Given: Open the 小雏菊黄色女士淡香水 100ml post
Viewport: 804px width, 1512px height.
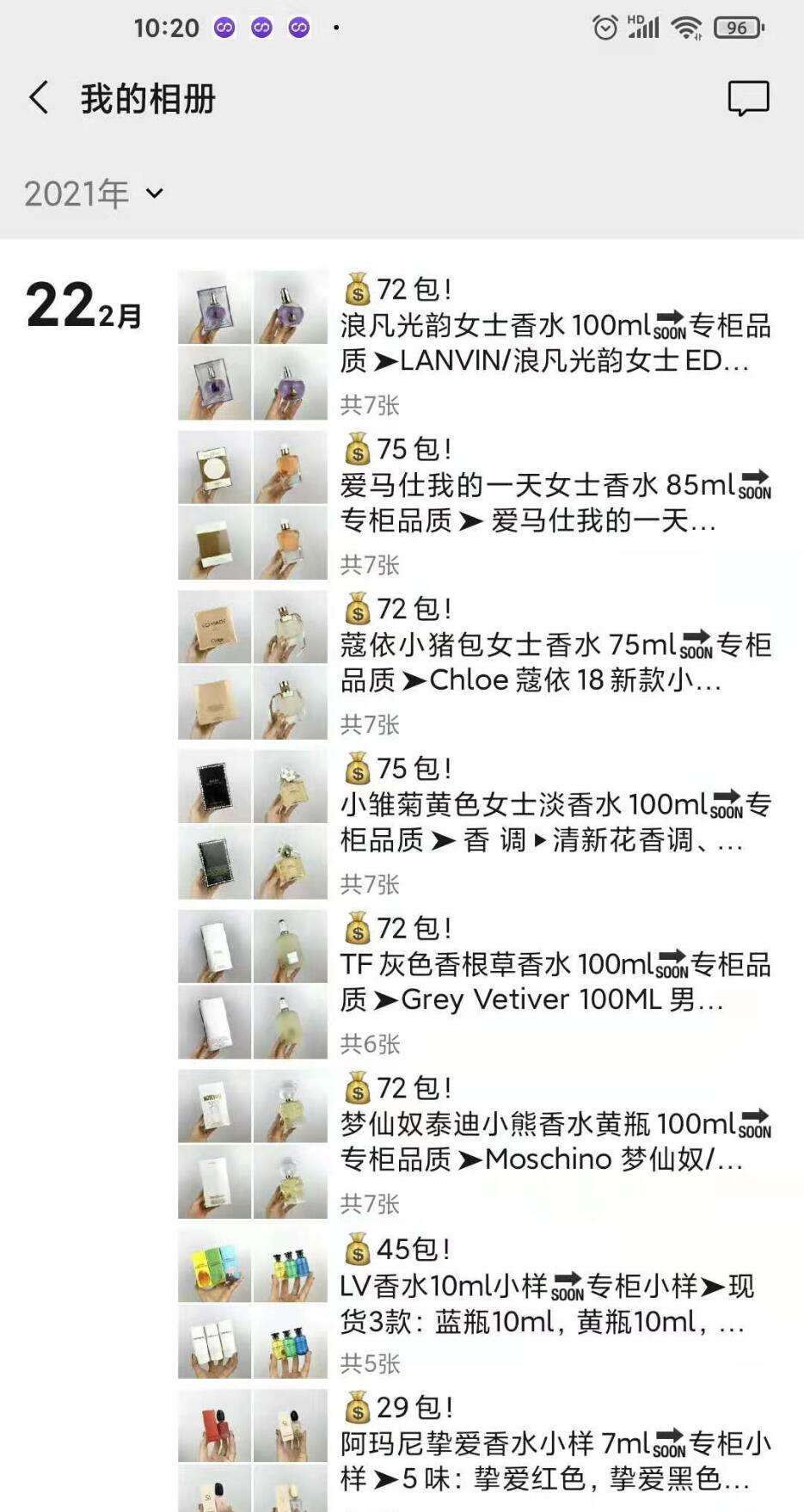Looking at the screenshot, I should point(555,822).
